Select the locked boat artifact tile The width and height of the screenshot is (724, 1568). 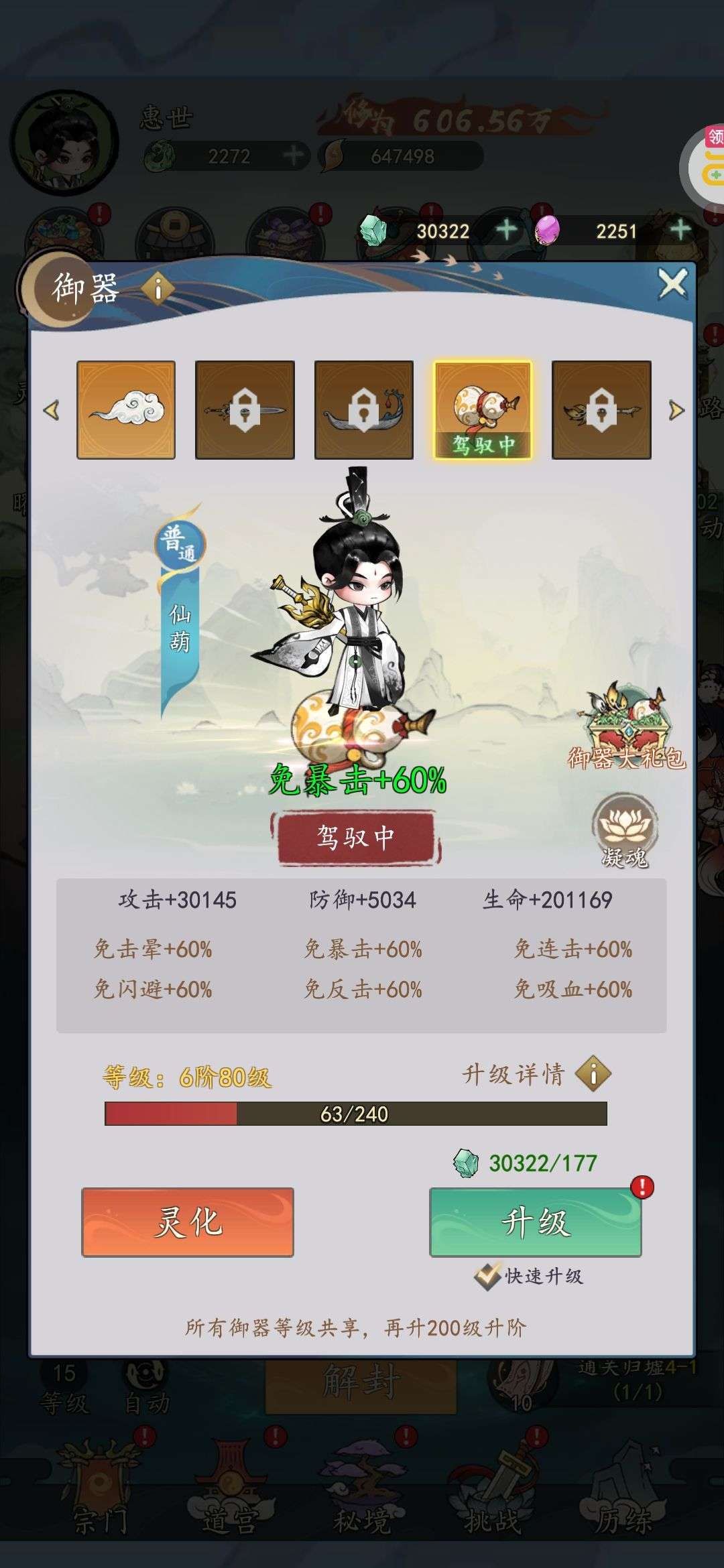(364, 410)
